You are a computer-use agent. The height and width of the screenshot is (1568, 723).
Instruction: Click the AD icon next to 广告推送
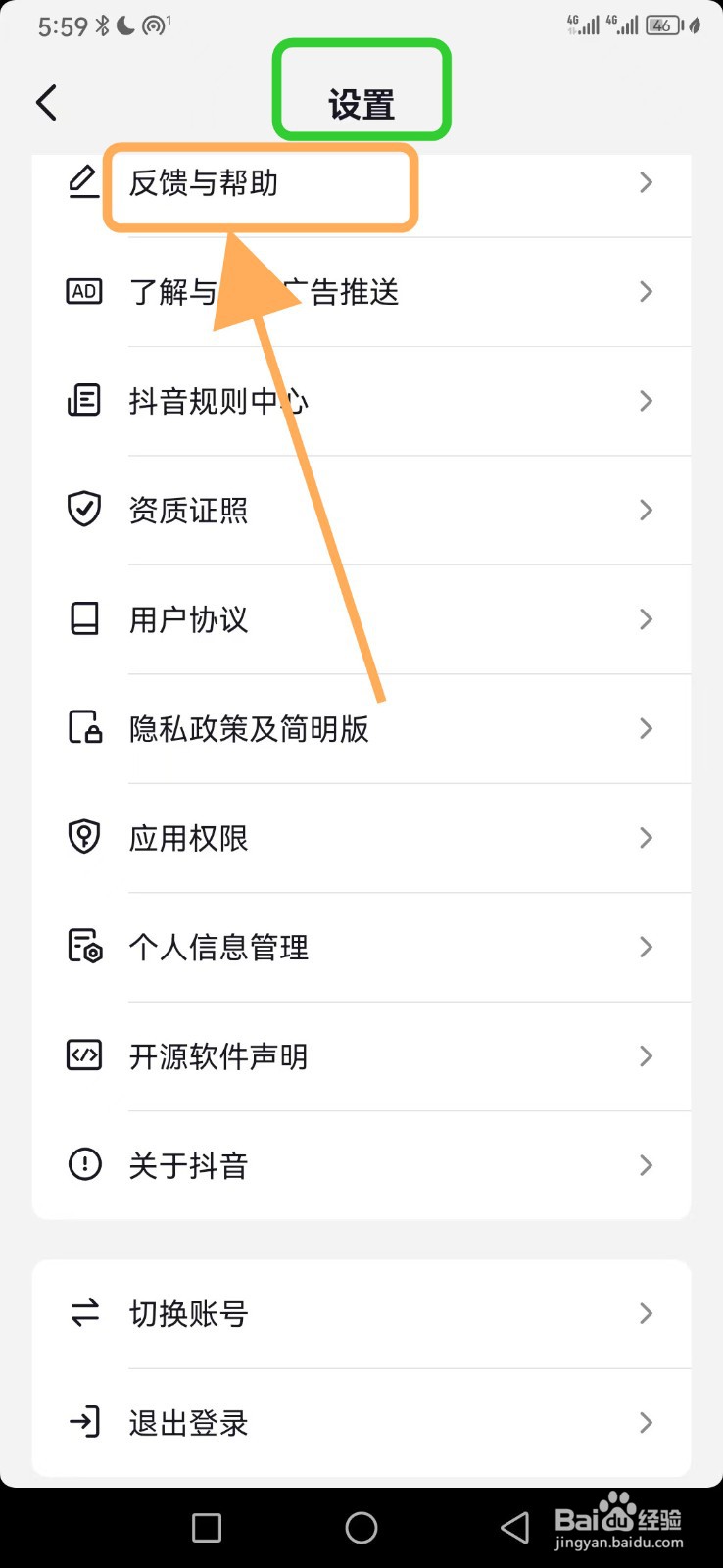[x=83, y=291]
